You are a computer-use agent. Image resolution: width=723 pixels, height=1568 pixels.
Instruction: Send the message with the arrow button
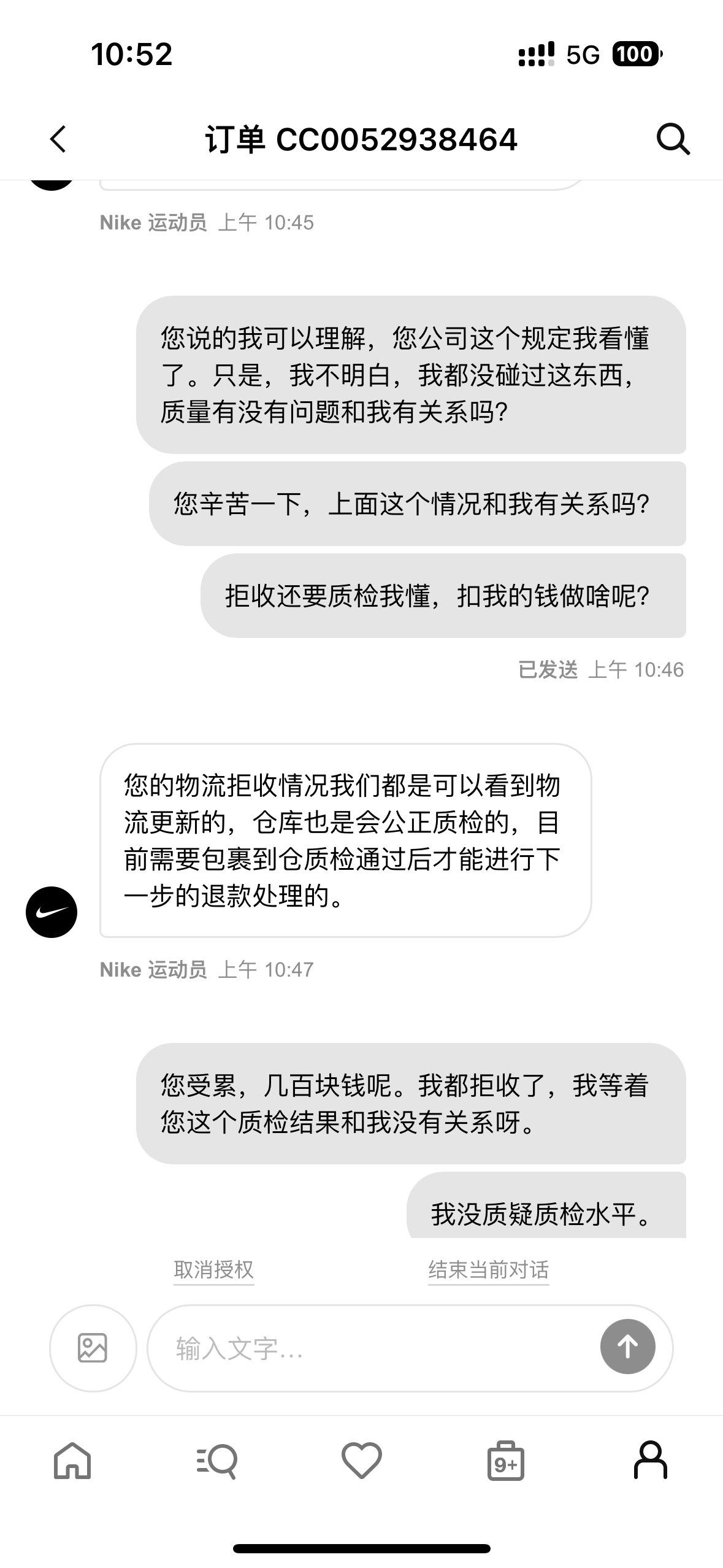tap(627, 1347)
